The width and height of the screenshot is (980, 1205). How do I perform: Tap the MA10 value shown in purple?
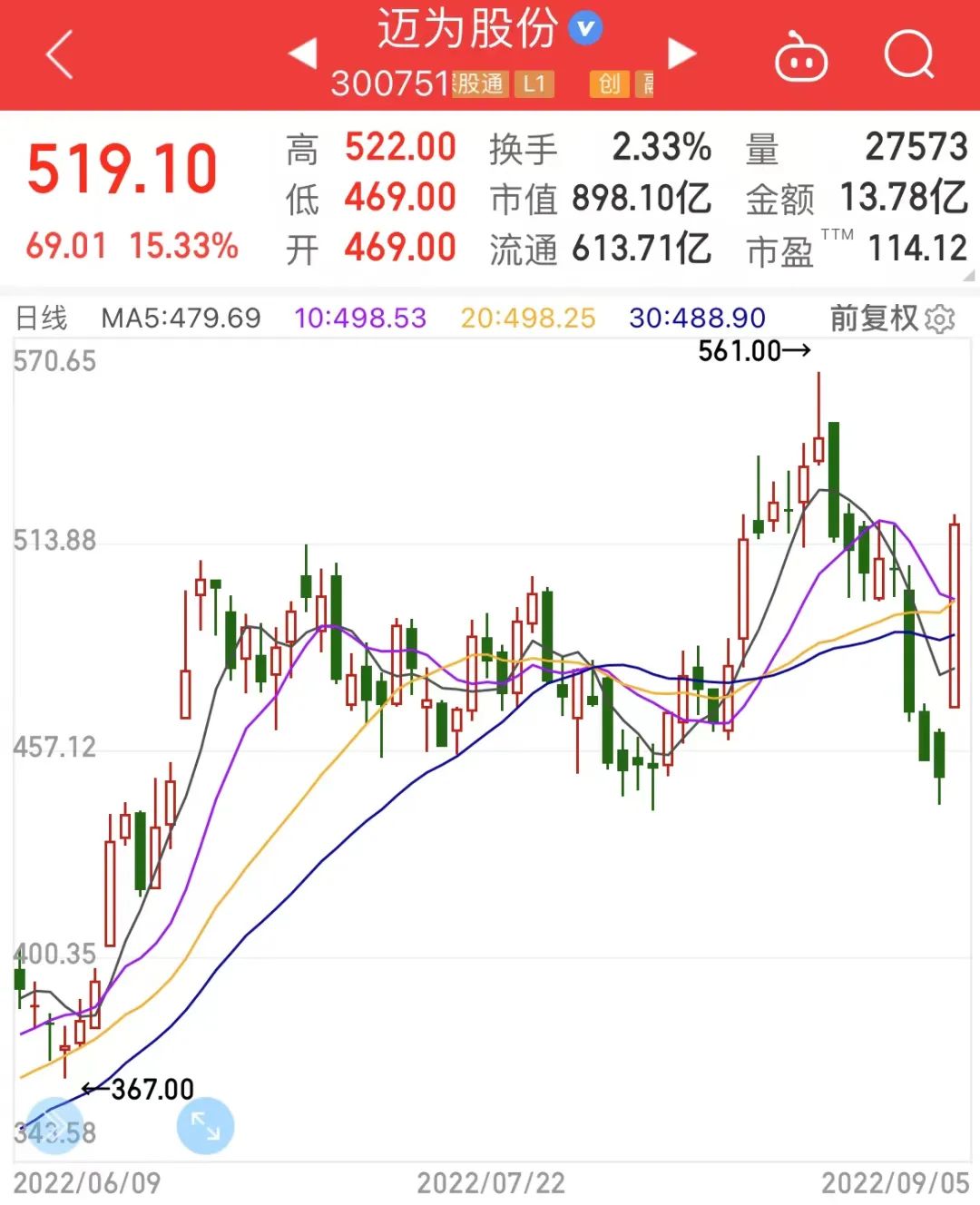click(361, 318)
